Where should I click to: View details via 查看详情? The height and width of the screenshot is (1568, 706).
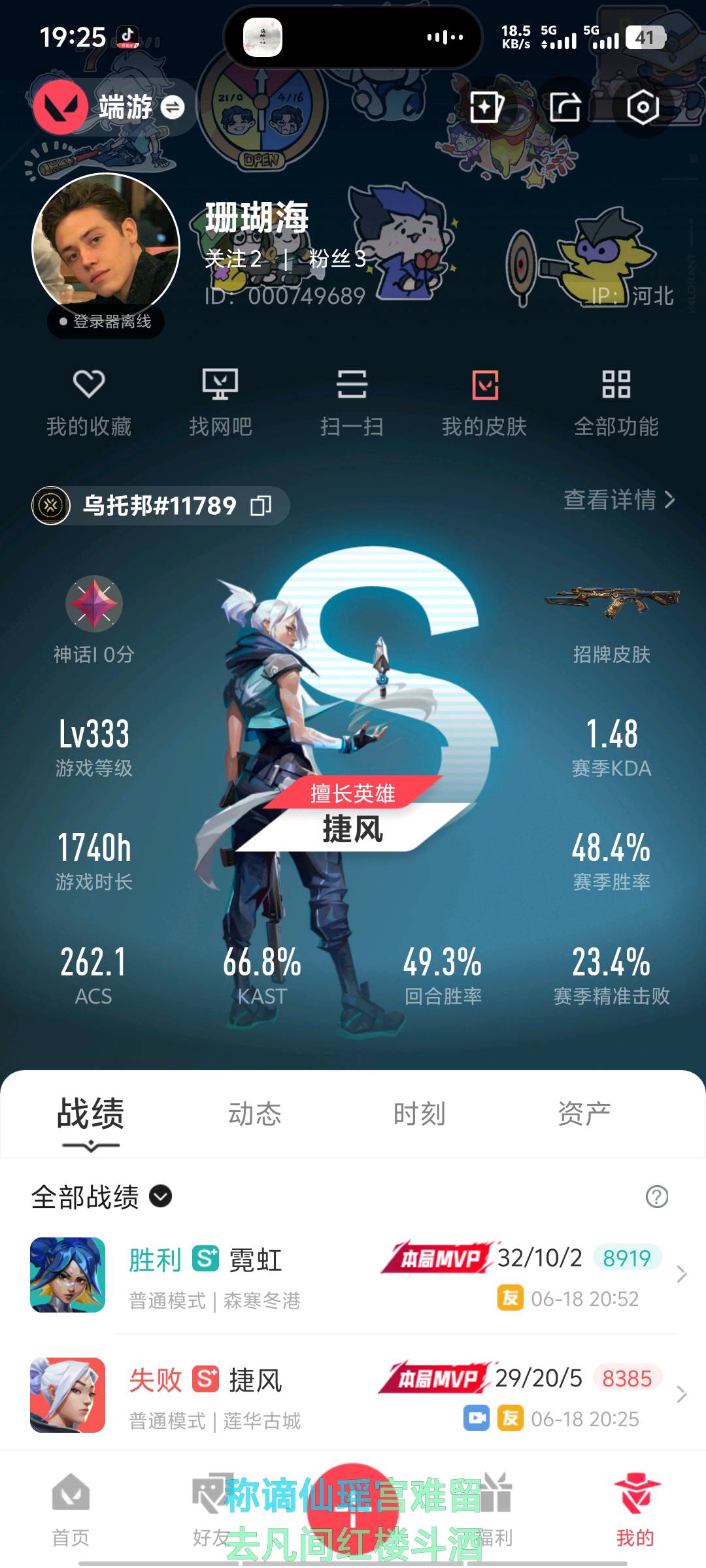pos(618,500)
